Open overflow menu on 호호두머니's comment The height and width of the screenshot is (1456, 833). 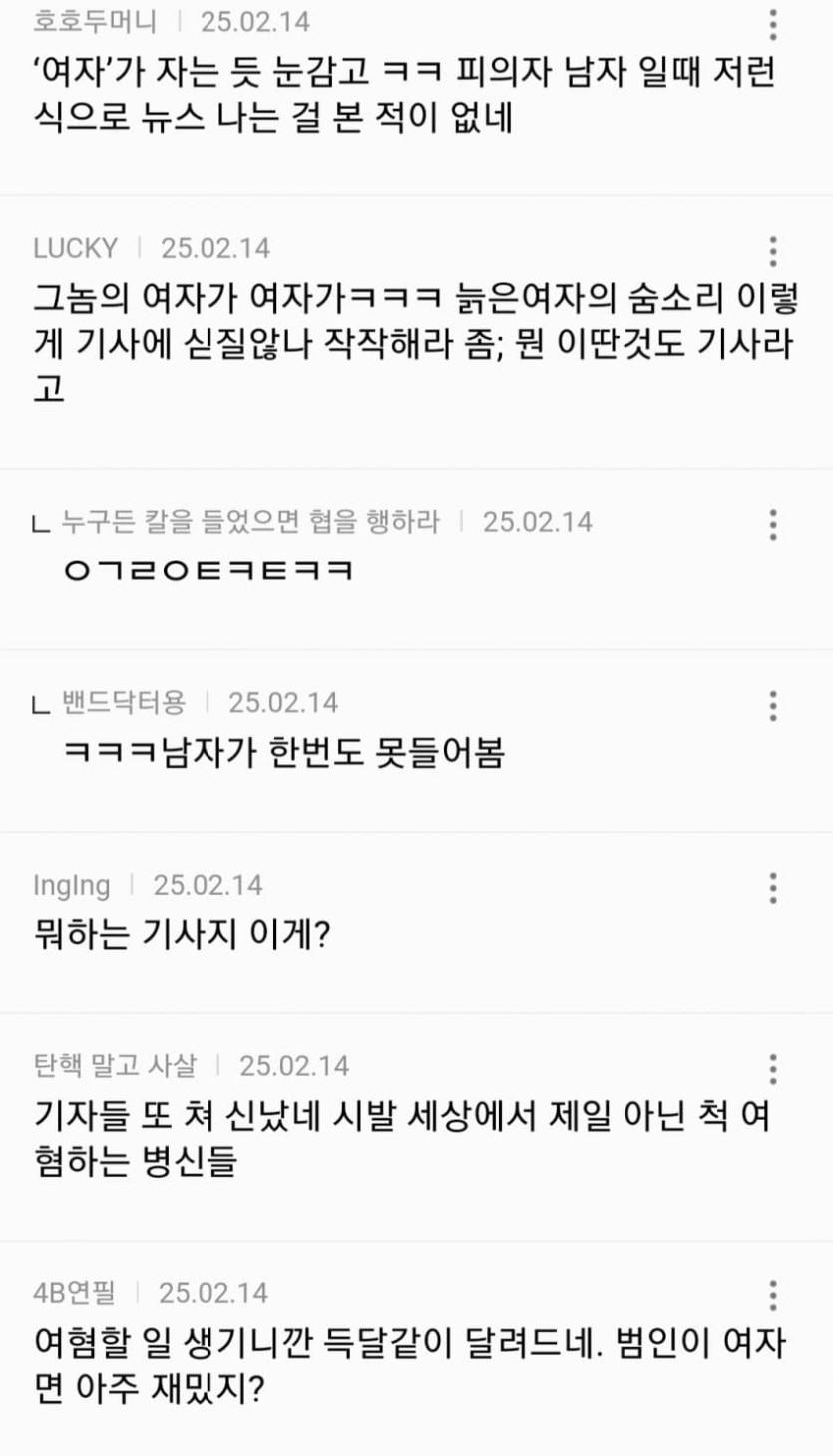[773, 25]
